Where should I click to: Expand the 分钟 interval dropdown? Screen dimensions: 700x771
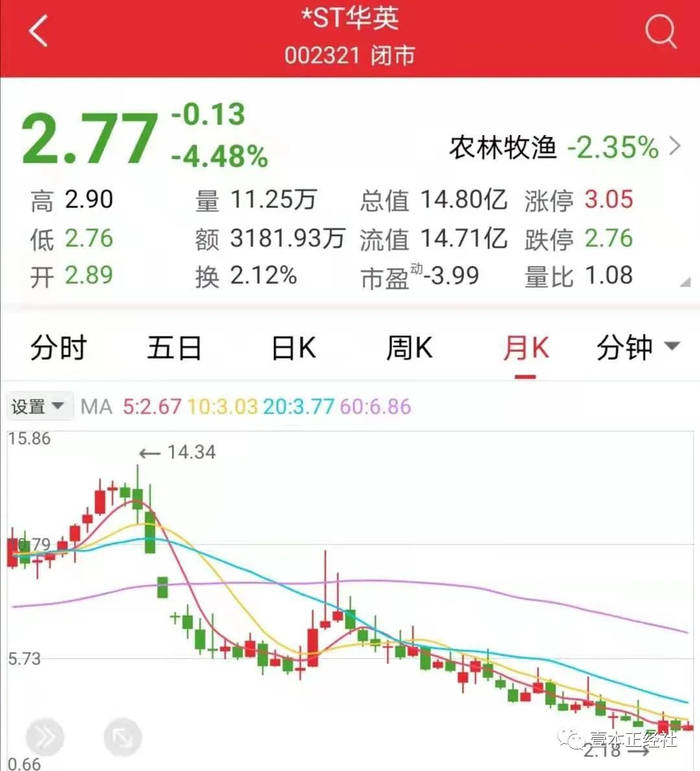(x=638, y=348)
